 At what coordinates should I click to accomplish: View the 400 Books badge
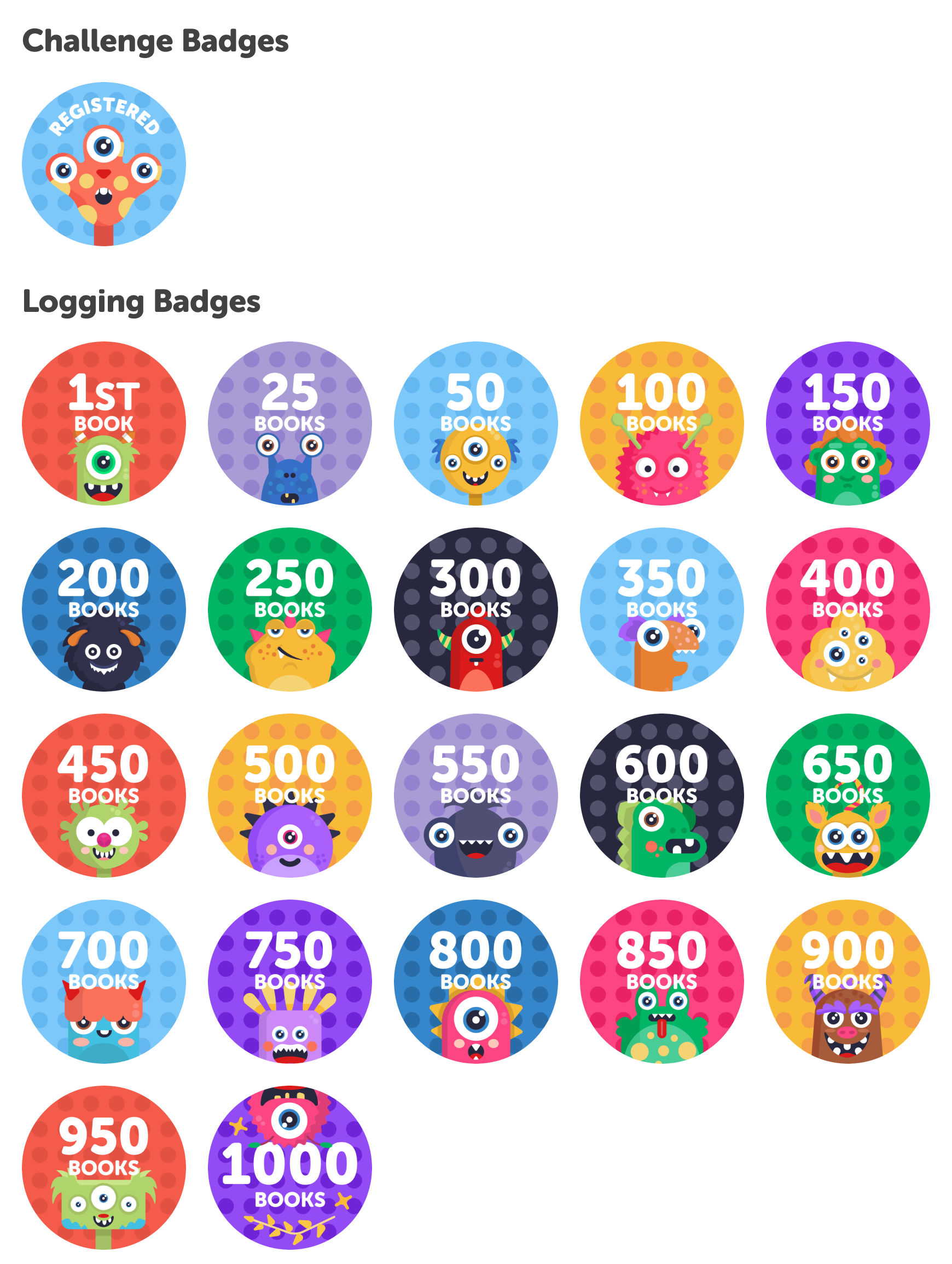pos(847,609)
